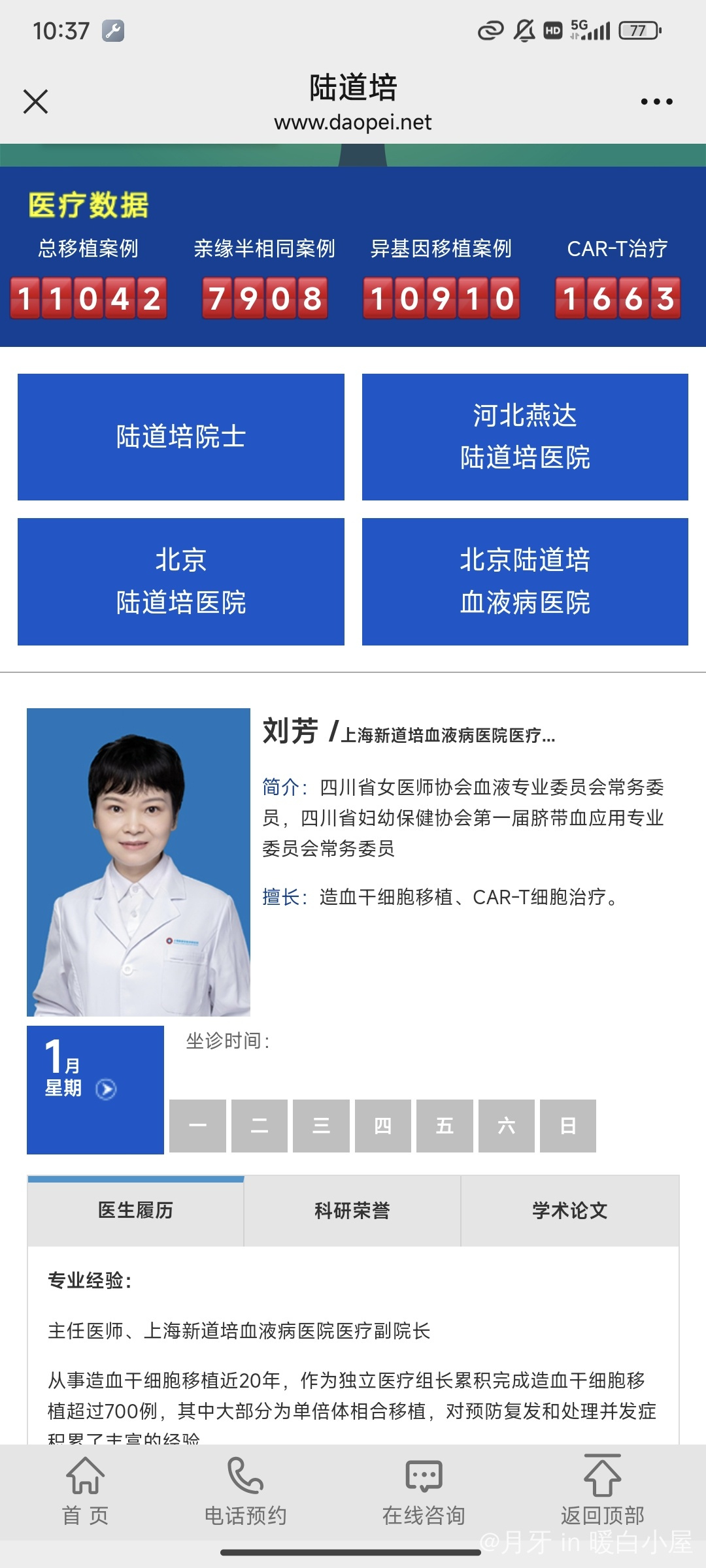Select the 一 weekday box
The width and height of the screenshot is (706, 1568).
tap(197, 1126)
